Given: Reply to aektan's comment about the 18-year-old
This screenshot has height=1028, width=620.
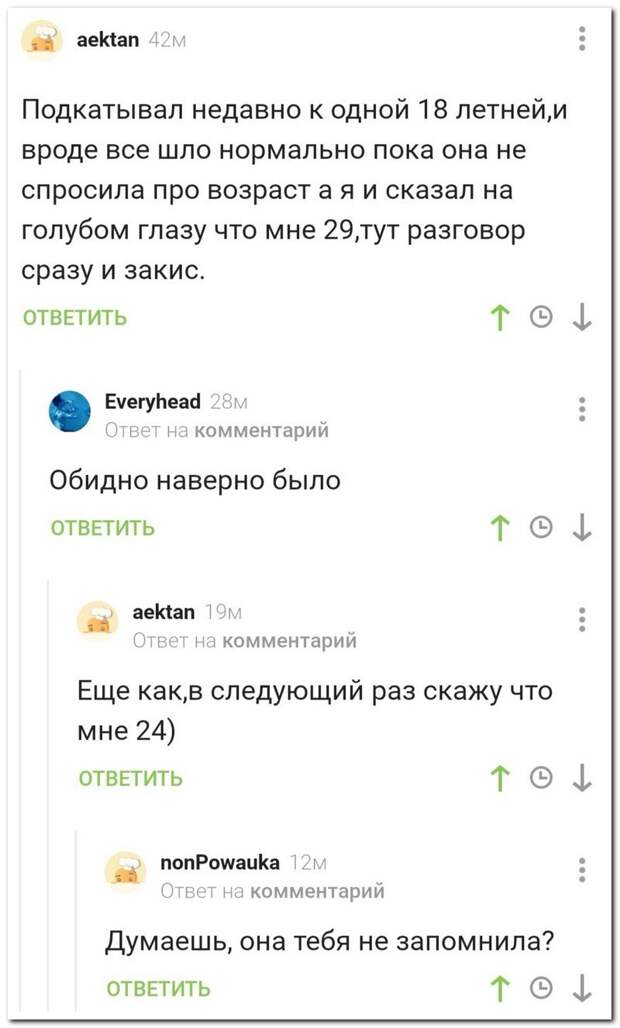Looking at the screenshot, I should (75, 318).
